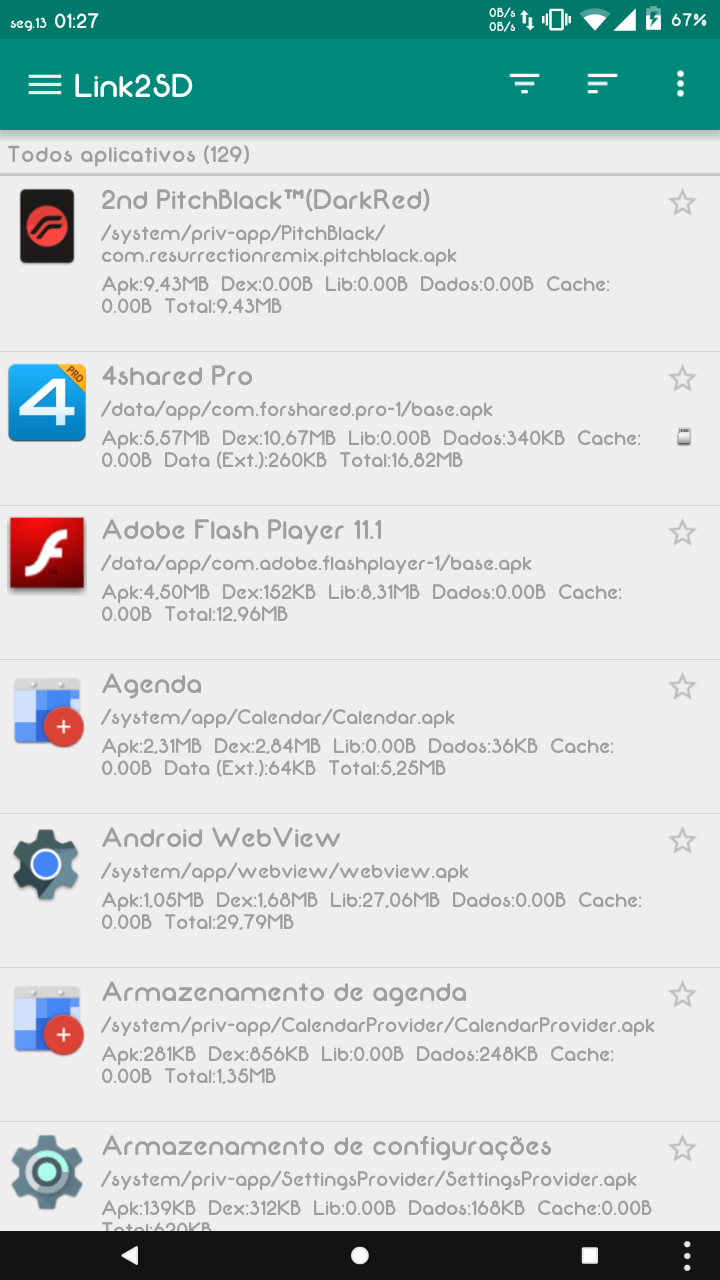Open the overflow menu in the app bar
Screen dimensions: 720x1280
point(680,85)
